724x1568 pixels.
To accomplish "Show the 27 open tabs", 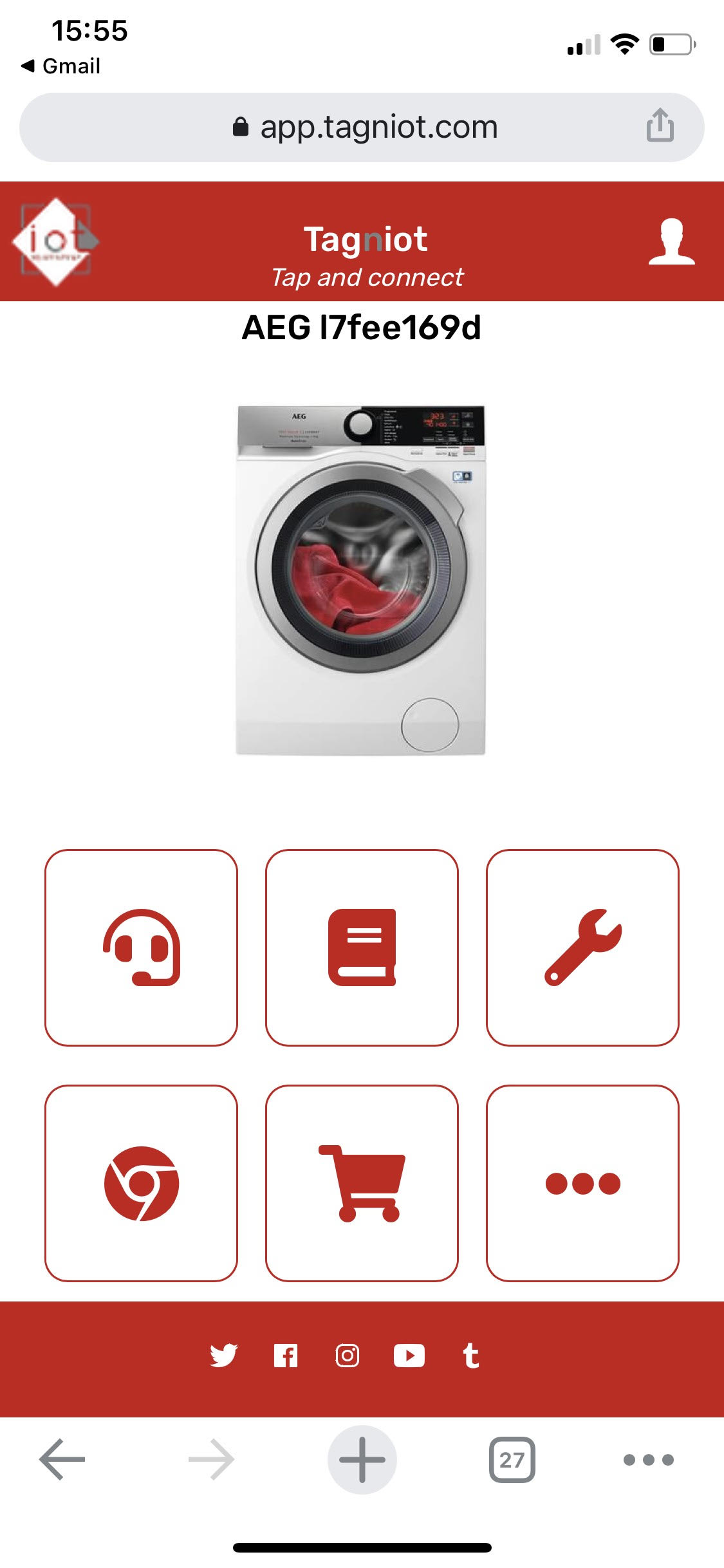I will click(512, 1459).
